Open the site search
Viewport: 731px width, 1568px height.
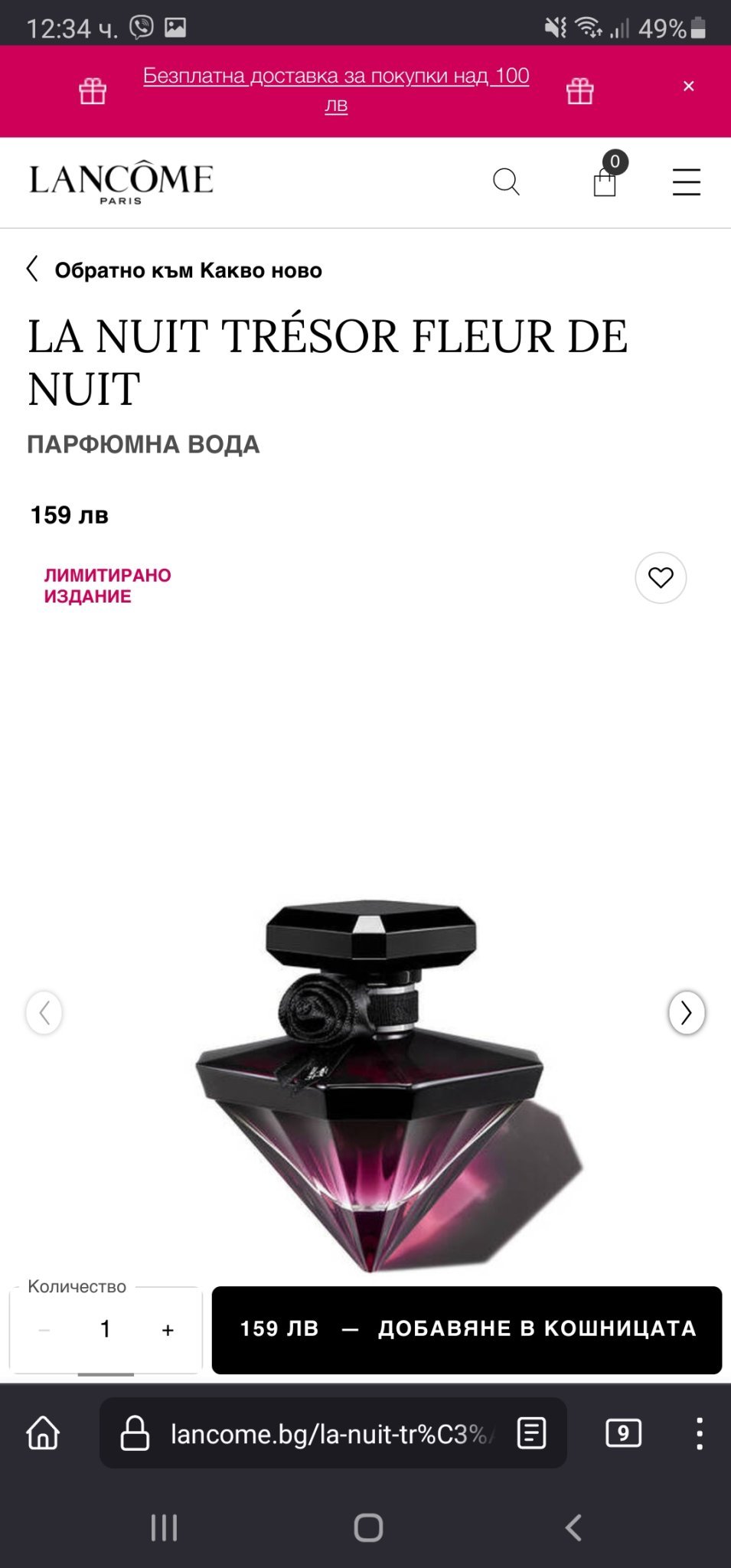click(506, 182)
